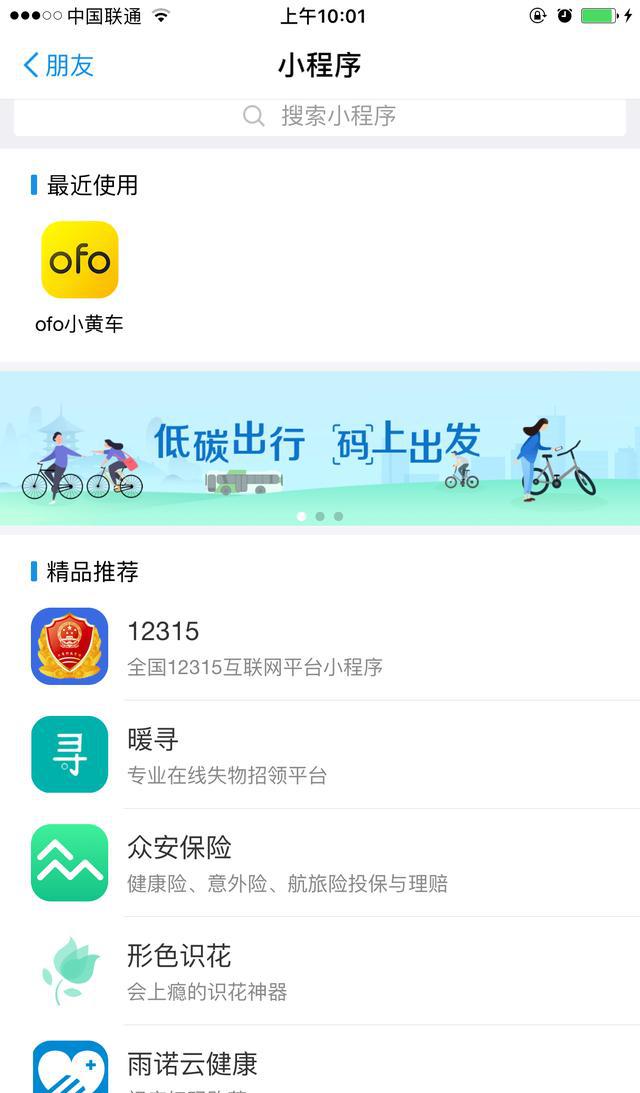Open 众安保险 mini program
This screenshot has height=1093, width=640.
[x=320, y=862]
